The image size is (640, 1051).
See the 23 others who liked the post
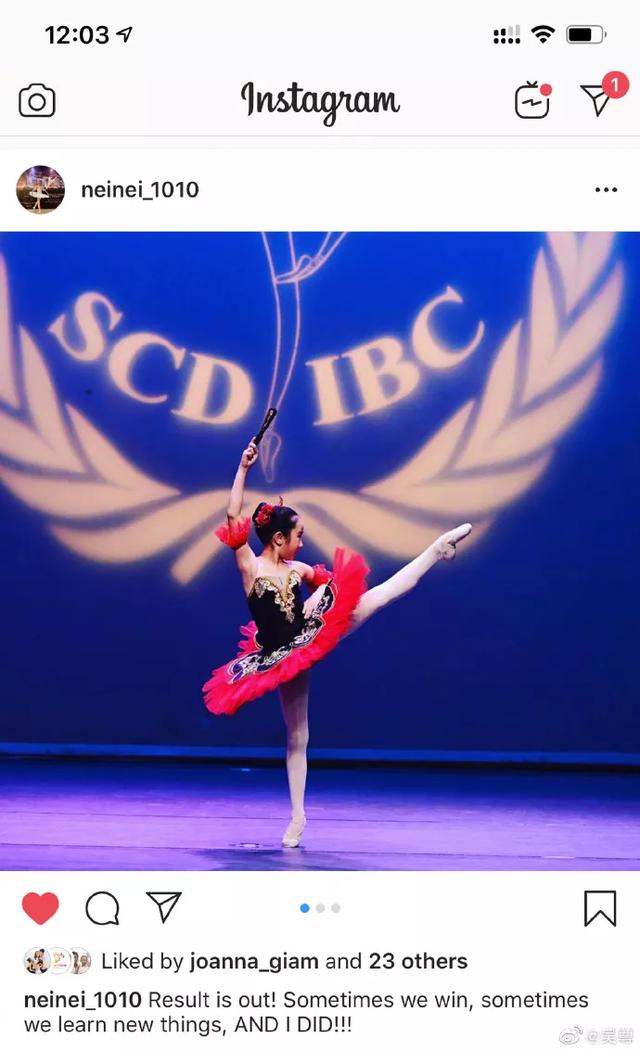point(417,962)
